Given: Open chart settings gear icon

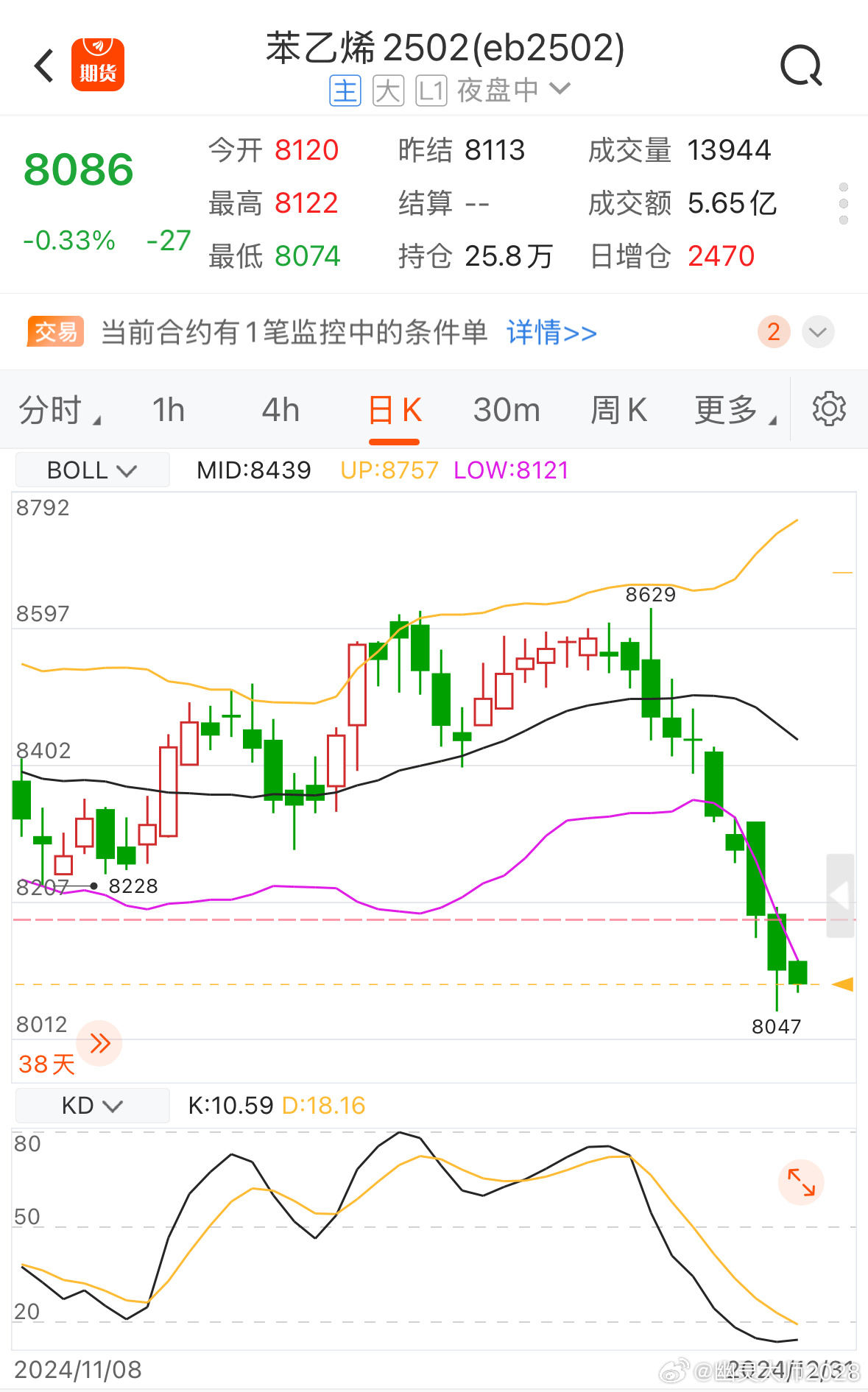Looking at the screenshot, I should tap(829, 409).
